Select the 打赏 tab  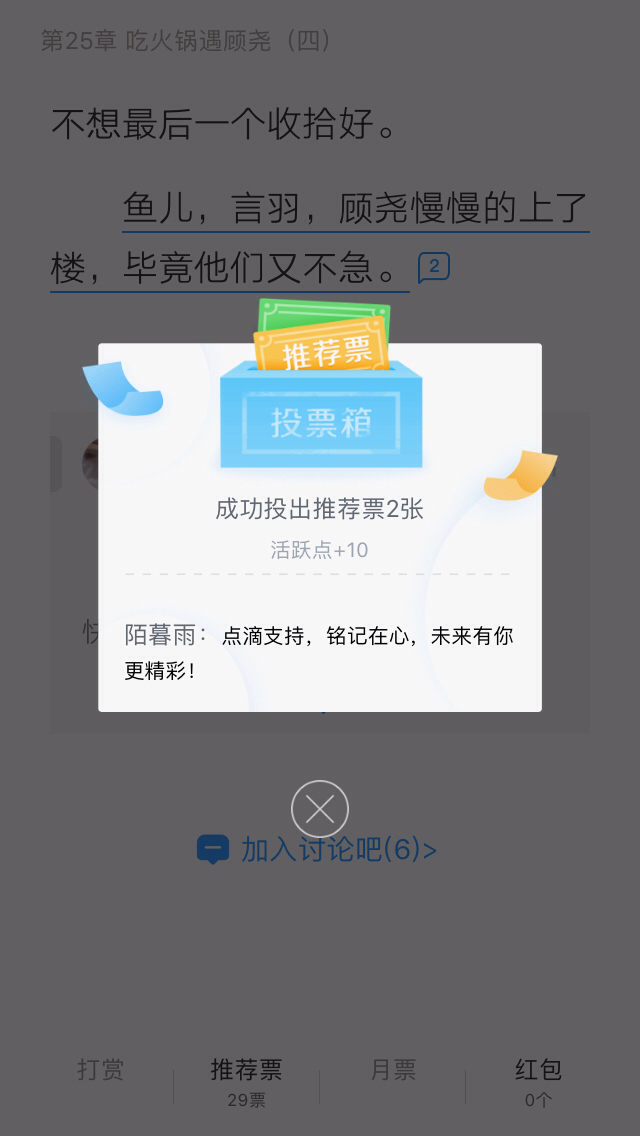point(100,1070)
